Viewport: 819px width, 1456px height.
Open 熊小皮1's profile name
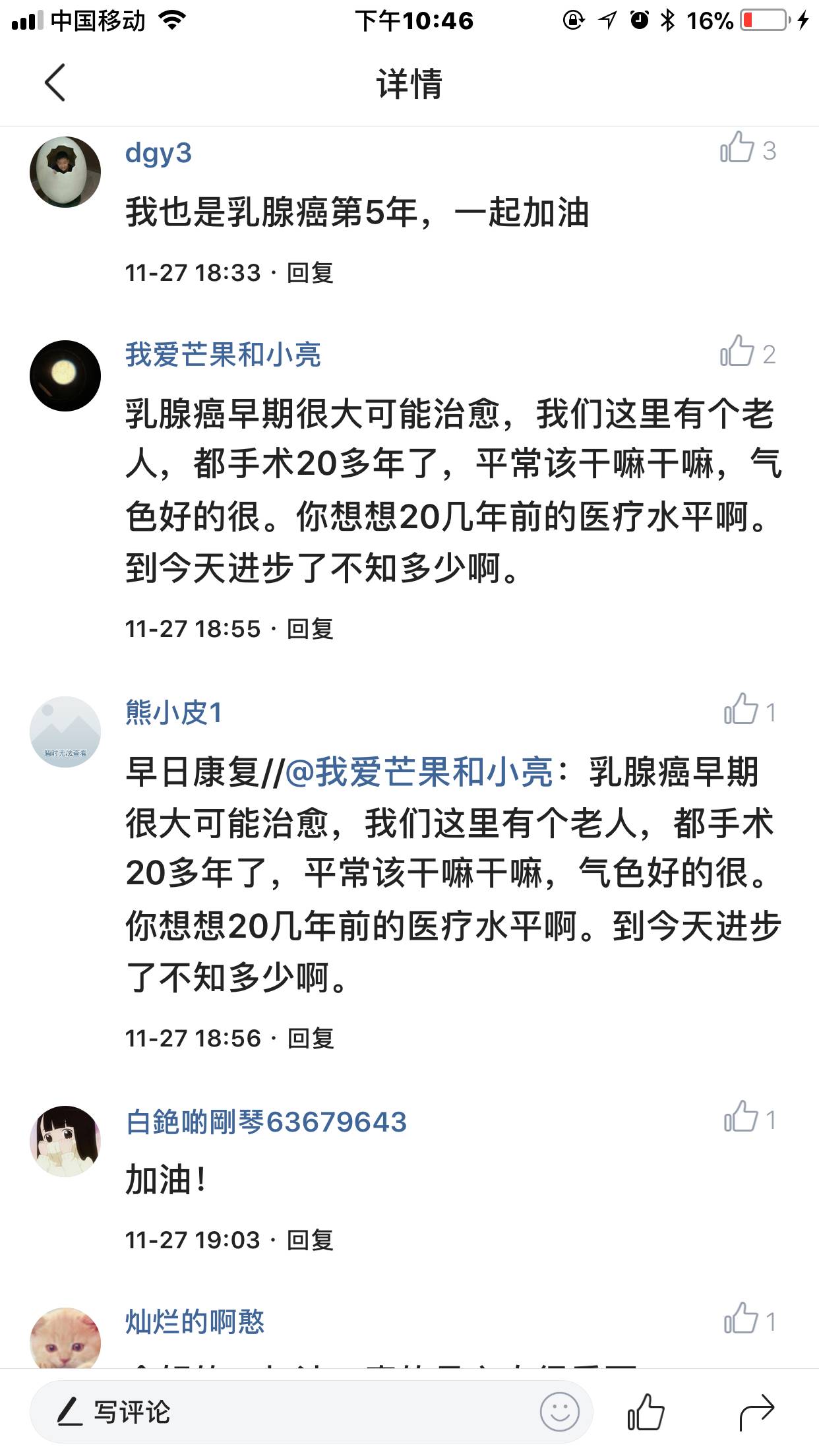[174, 713]
